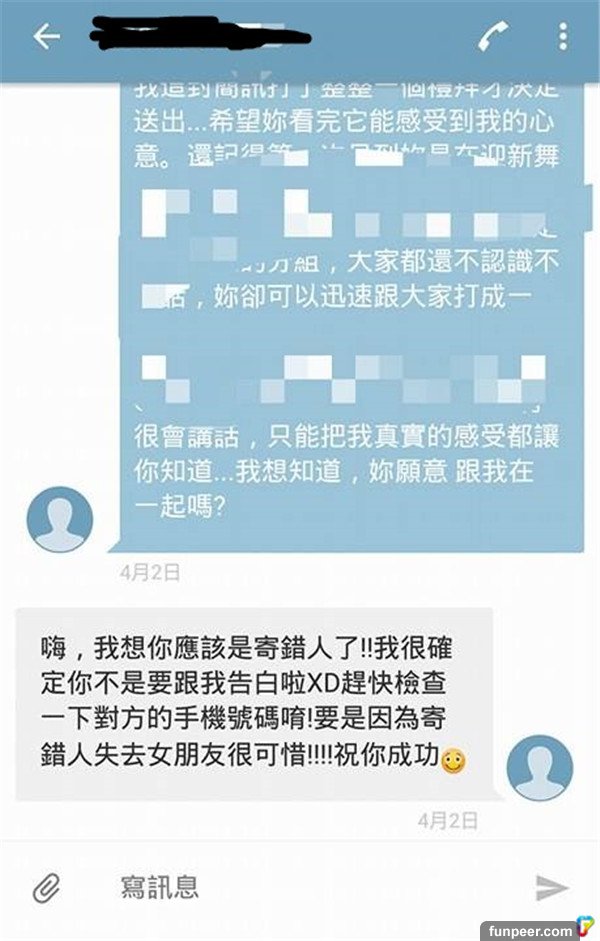Open the overflow menu
Image resolution: width=600 pixels, height=941 pixels.
coord(563,37)
